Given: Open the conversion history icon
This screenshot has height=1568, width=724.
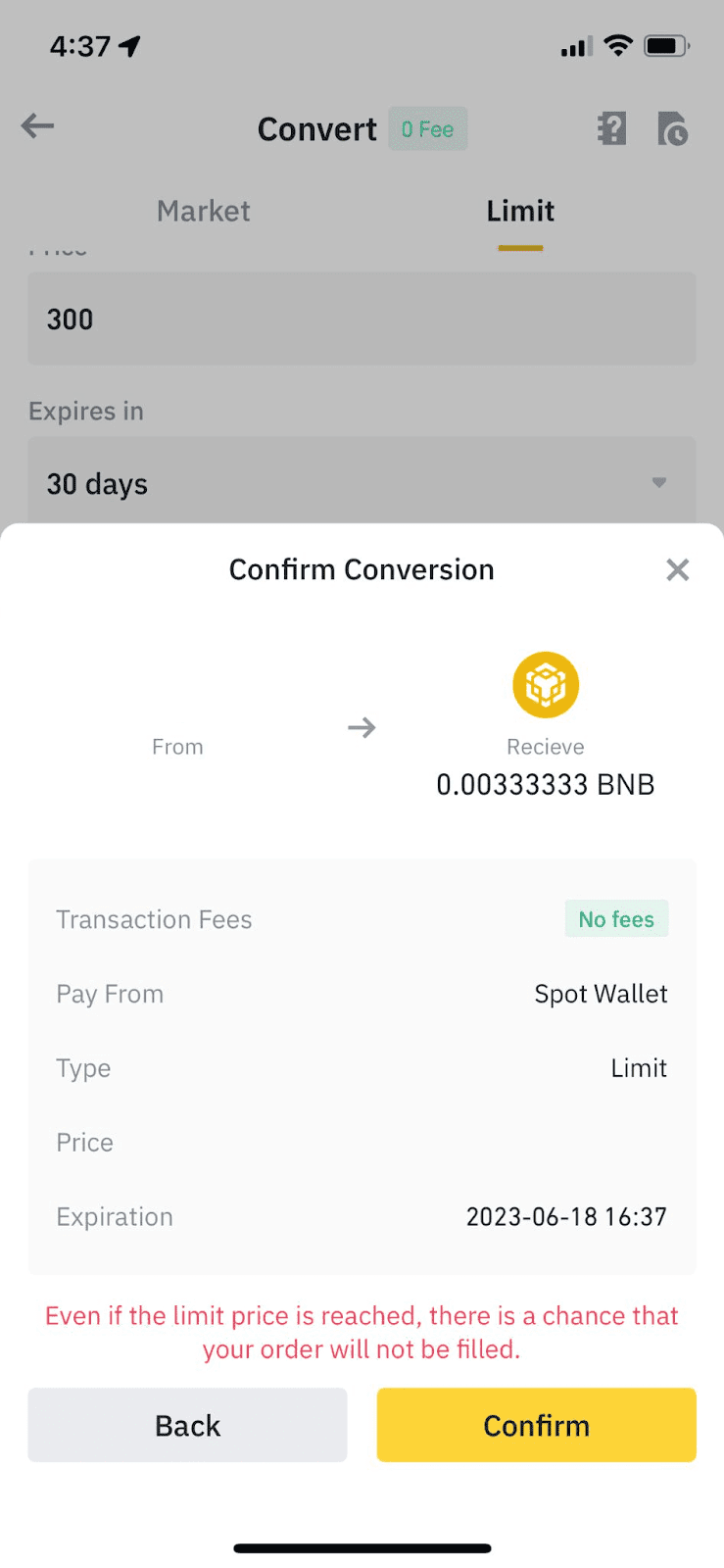Looking at the screenshot, I should pos(673,128).
